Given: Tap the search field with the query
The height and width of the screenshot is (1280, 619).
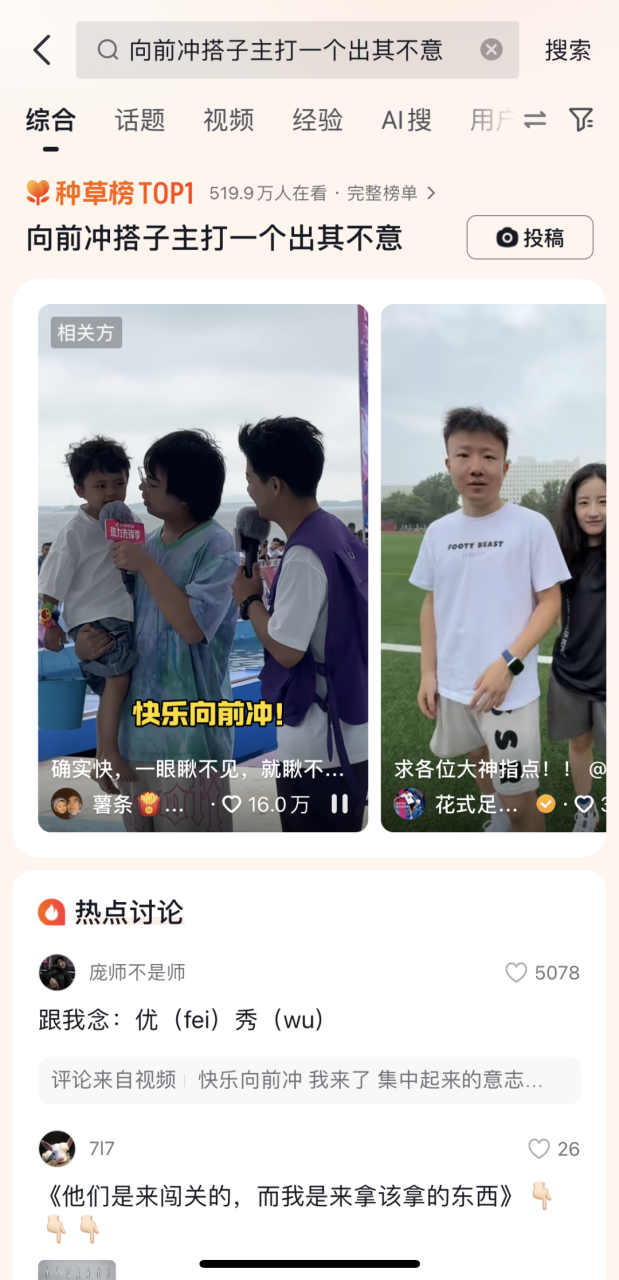Looking at the screenshot, I should pos(285,50).
